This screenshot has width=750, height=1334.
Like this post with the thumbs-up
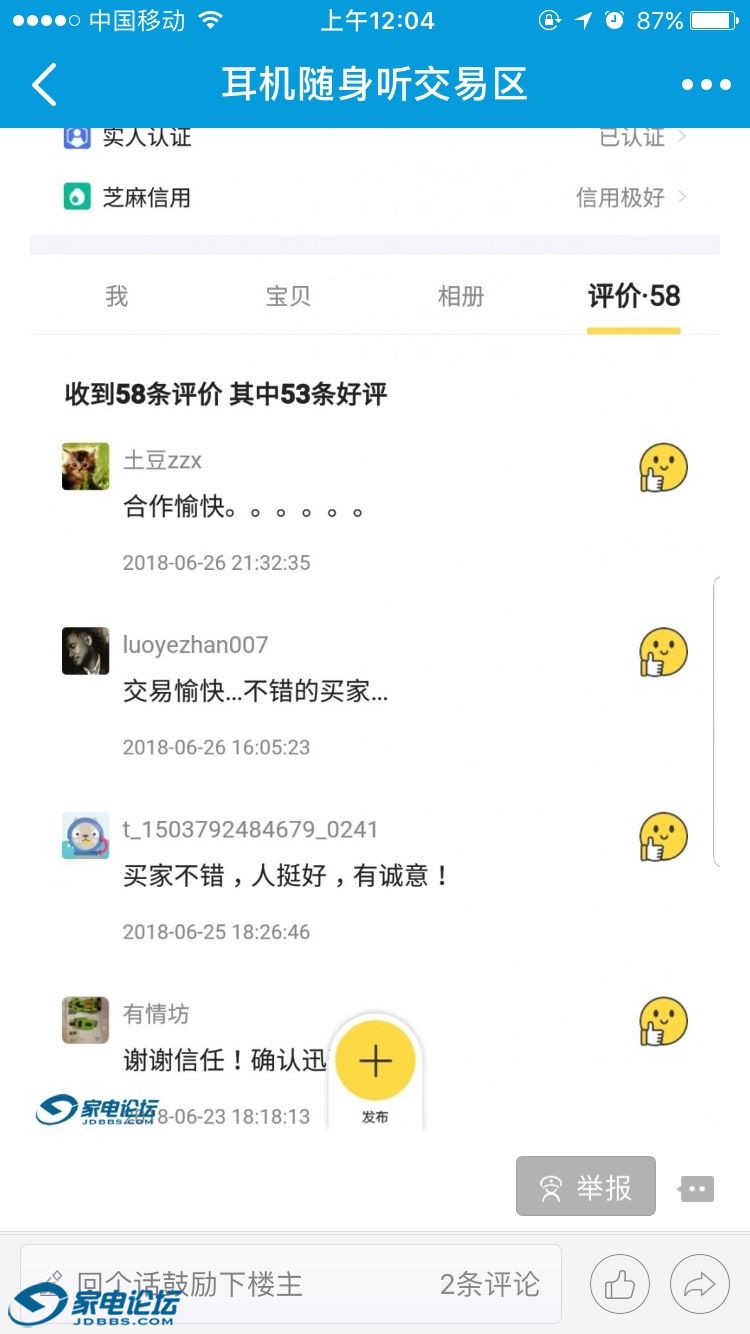tap(620, 1284)
